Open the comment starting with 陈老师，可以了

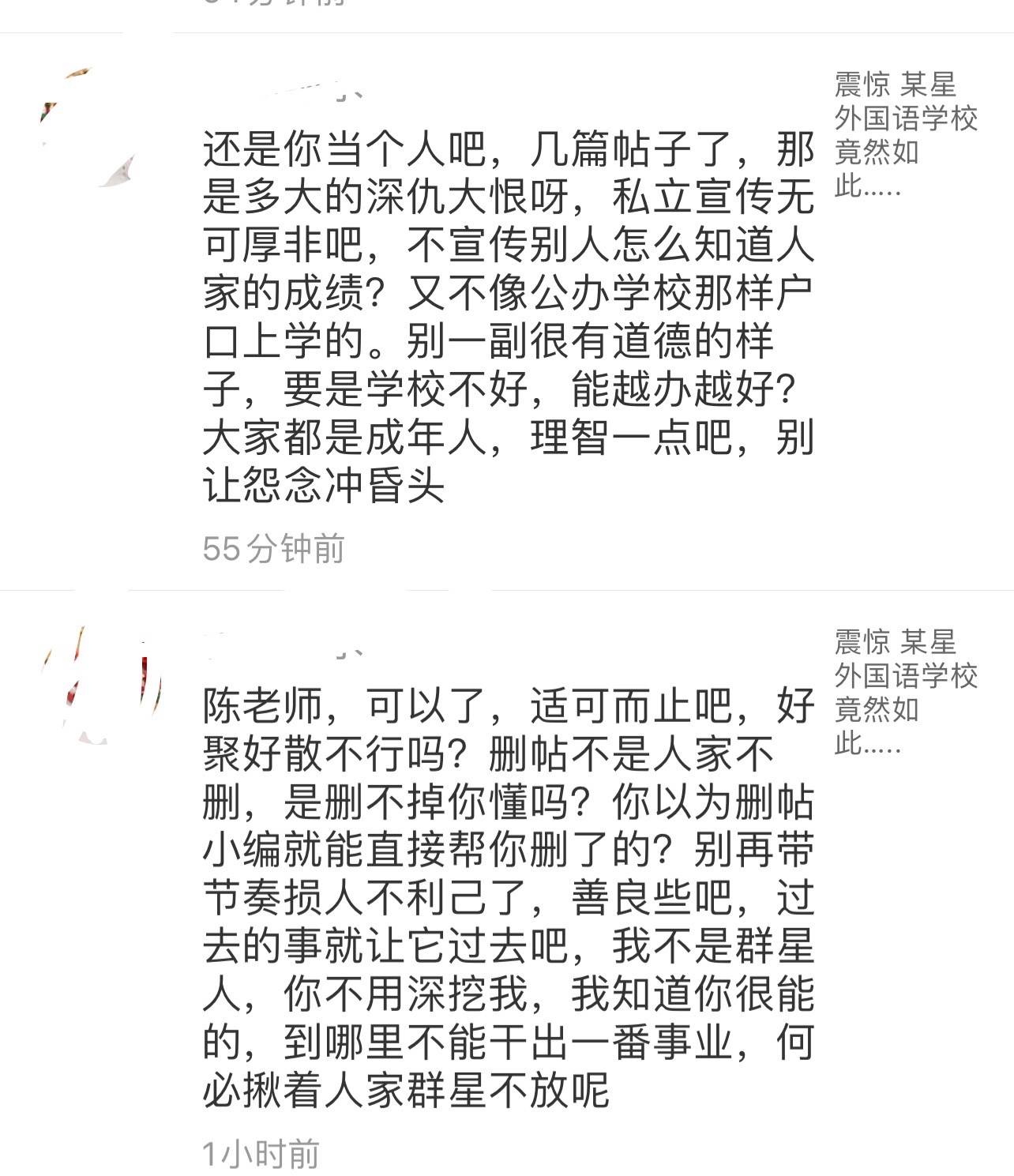tap(507, 896)
